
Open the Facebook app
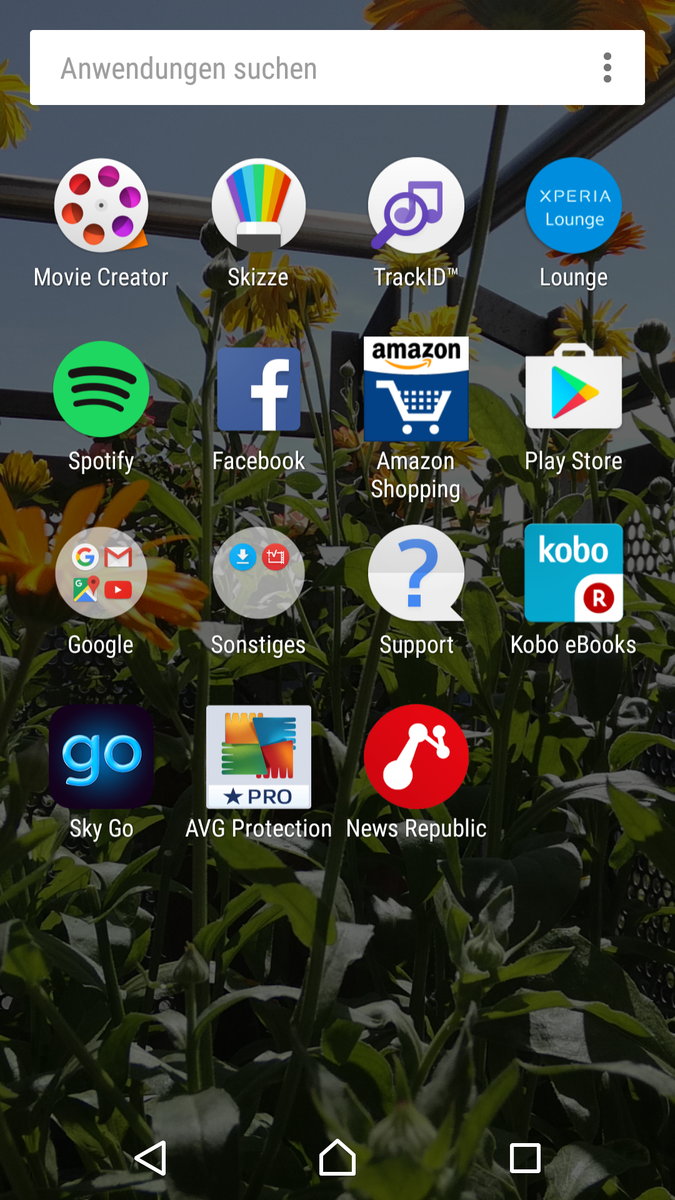[x=258, y=390]
